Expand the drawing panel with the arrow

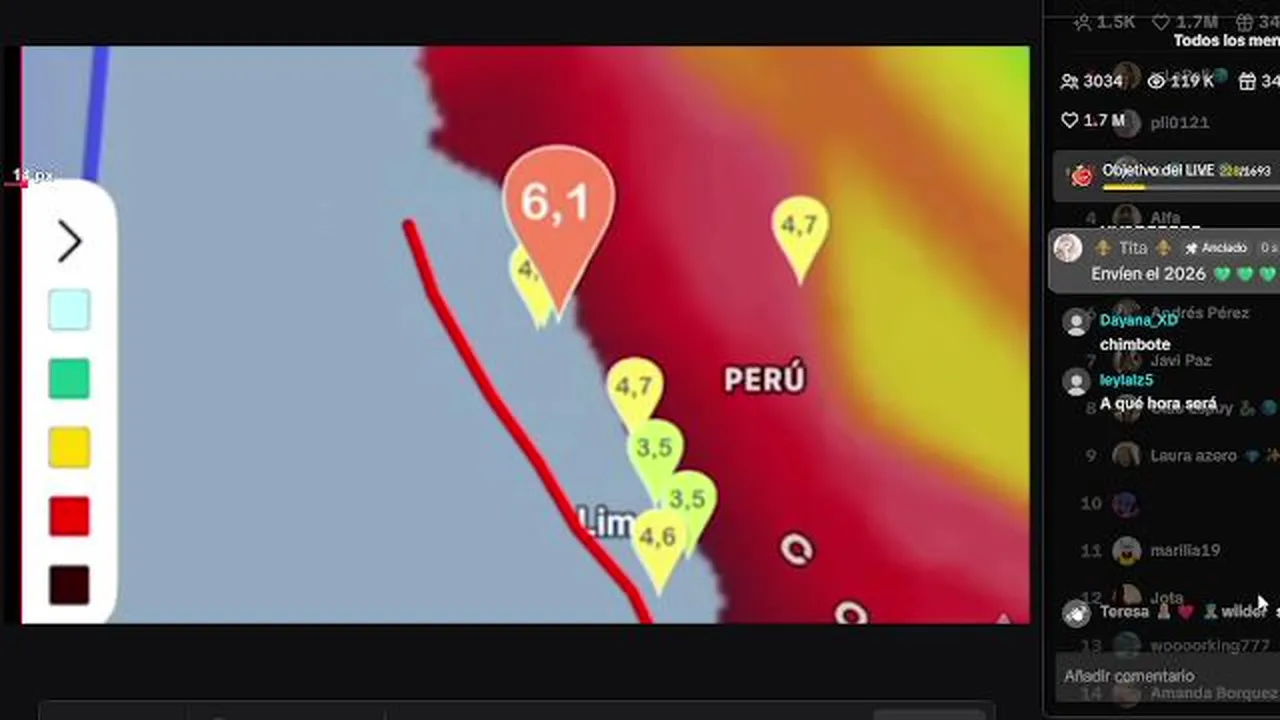69,241
